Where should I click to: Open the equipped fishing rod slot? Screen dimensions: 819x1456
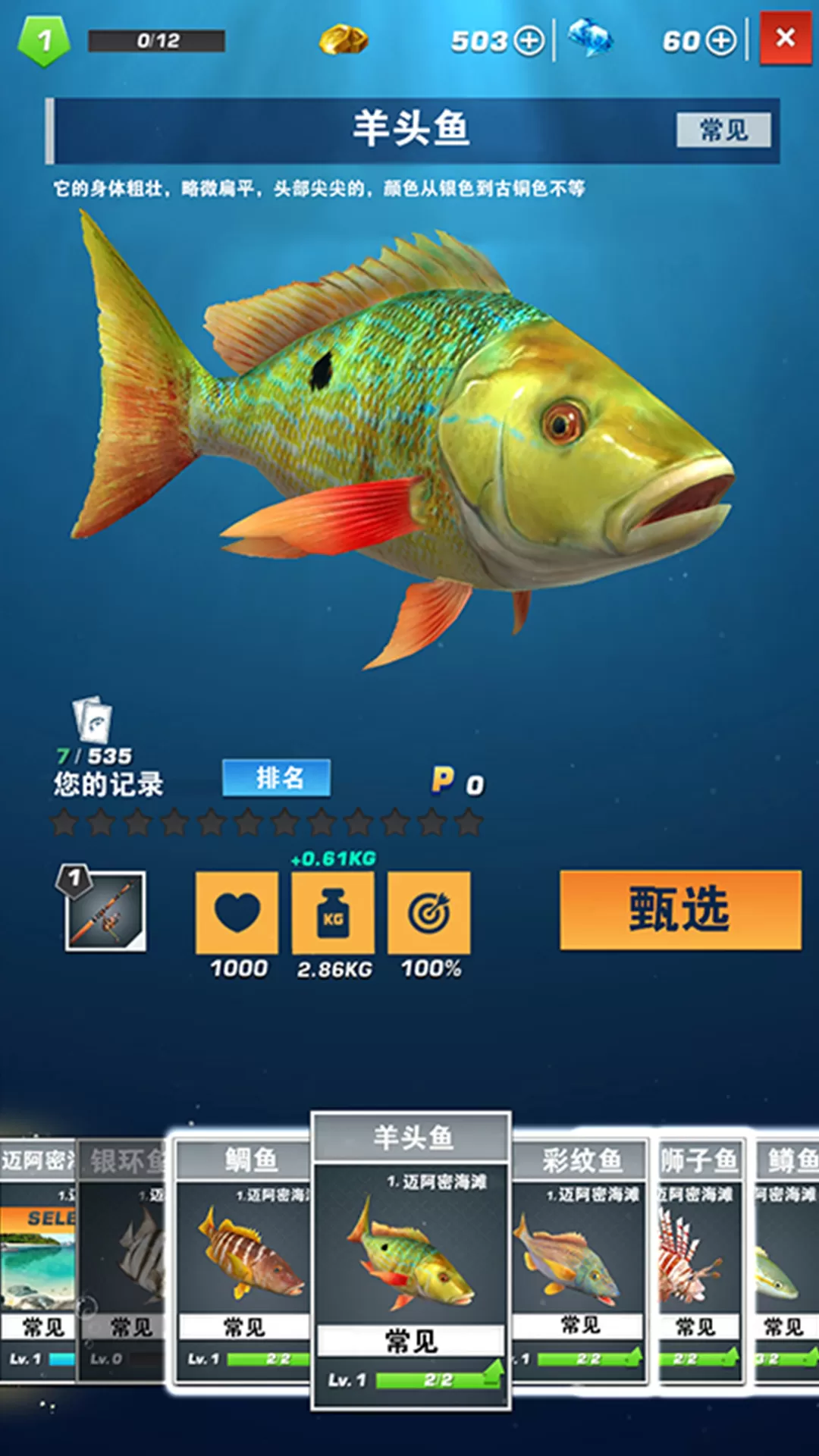(x=105, y=910)
